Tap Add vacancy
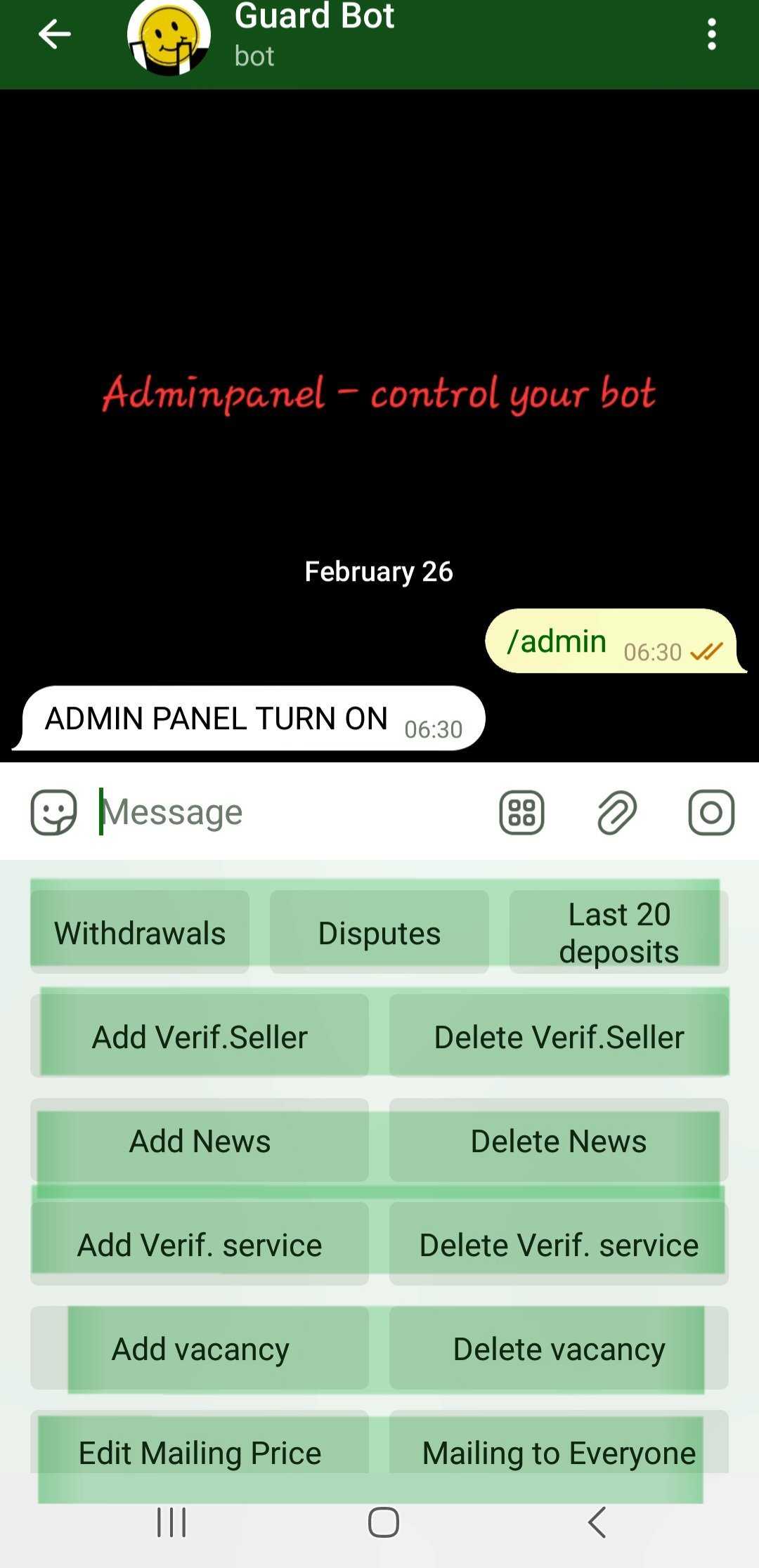Screen dimensions: 759x1568 pyautogui.click(x=200, y=1348)
